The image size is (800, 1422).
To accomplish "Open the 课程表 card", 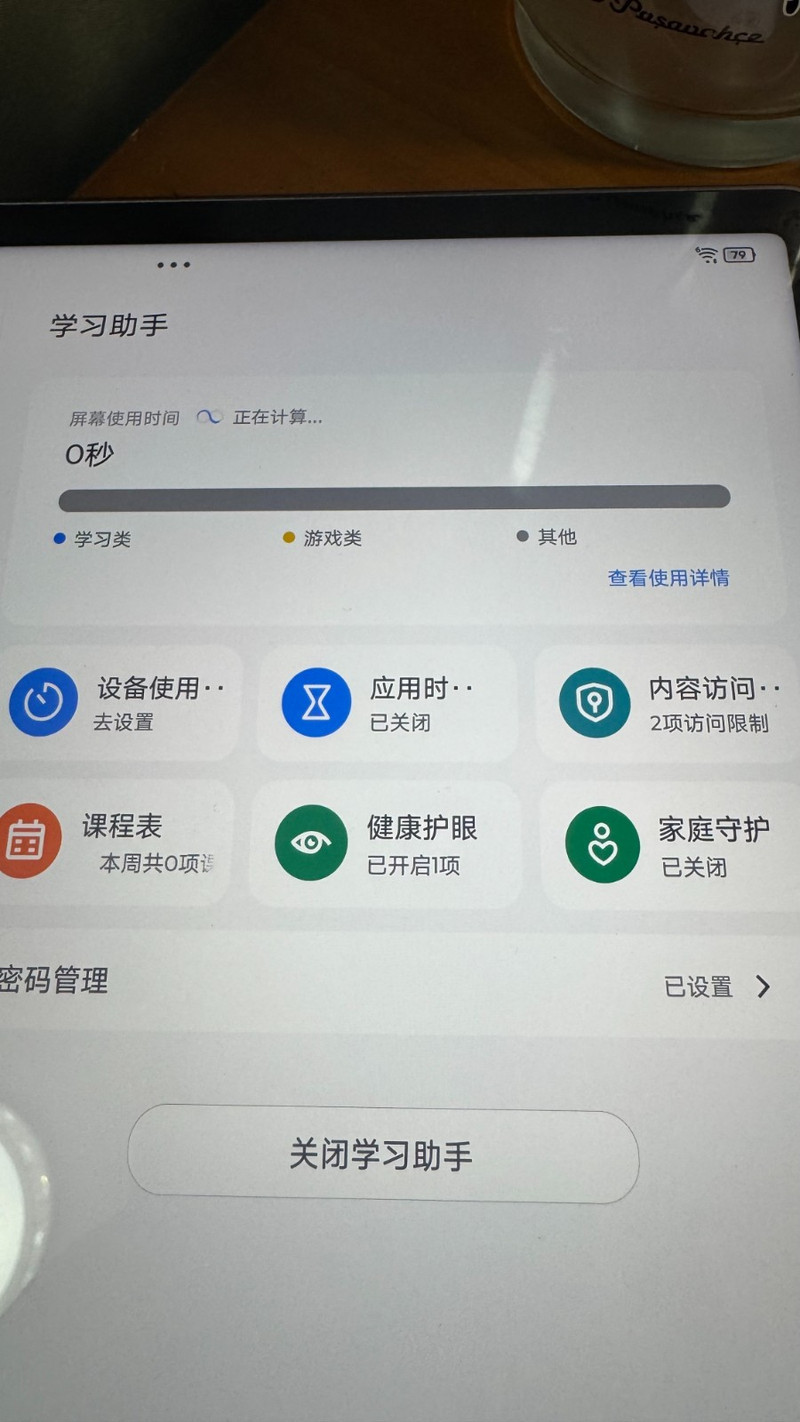I will (x=116, y=844).
